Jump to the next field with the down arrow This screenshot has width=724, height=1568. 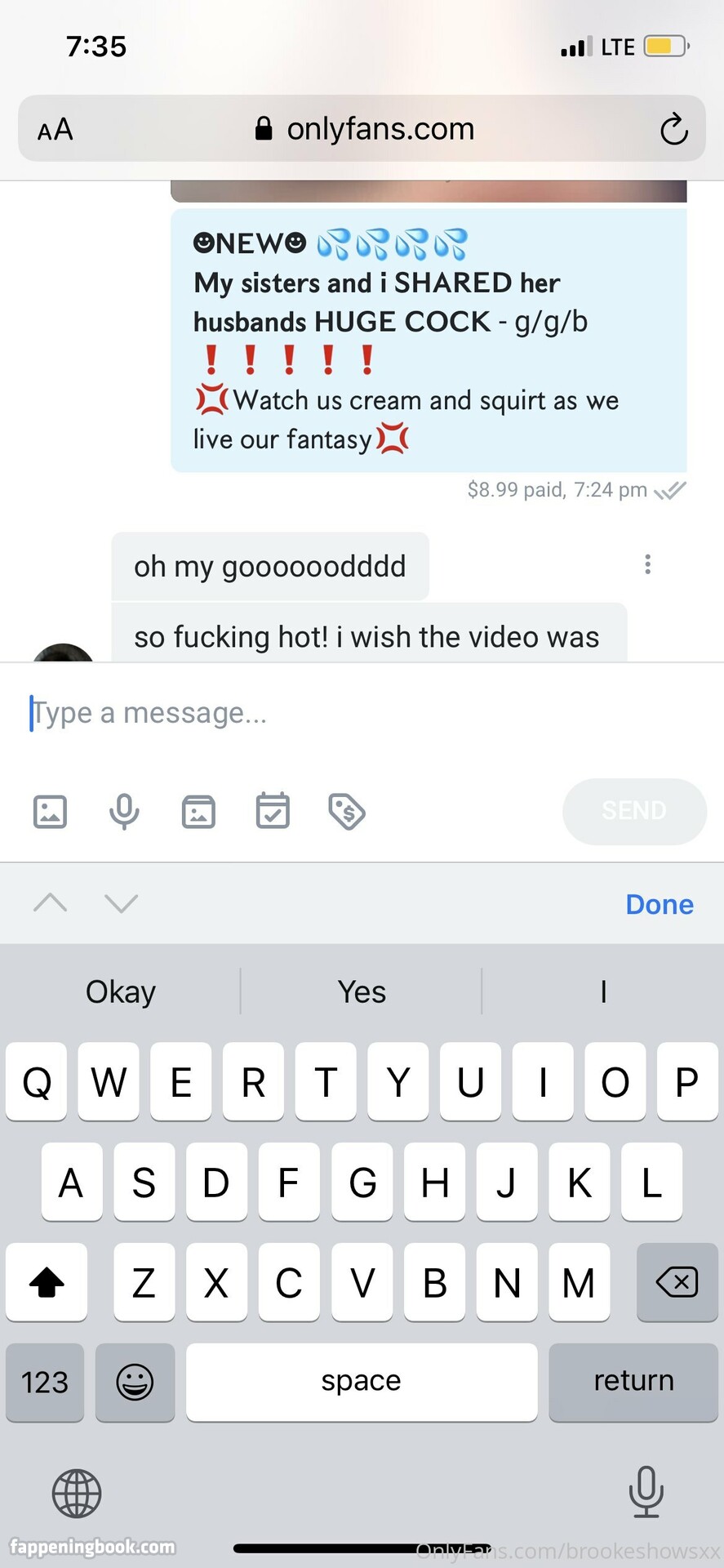[122, 903]
